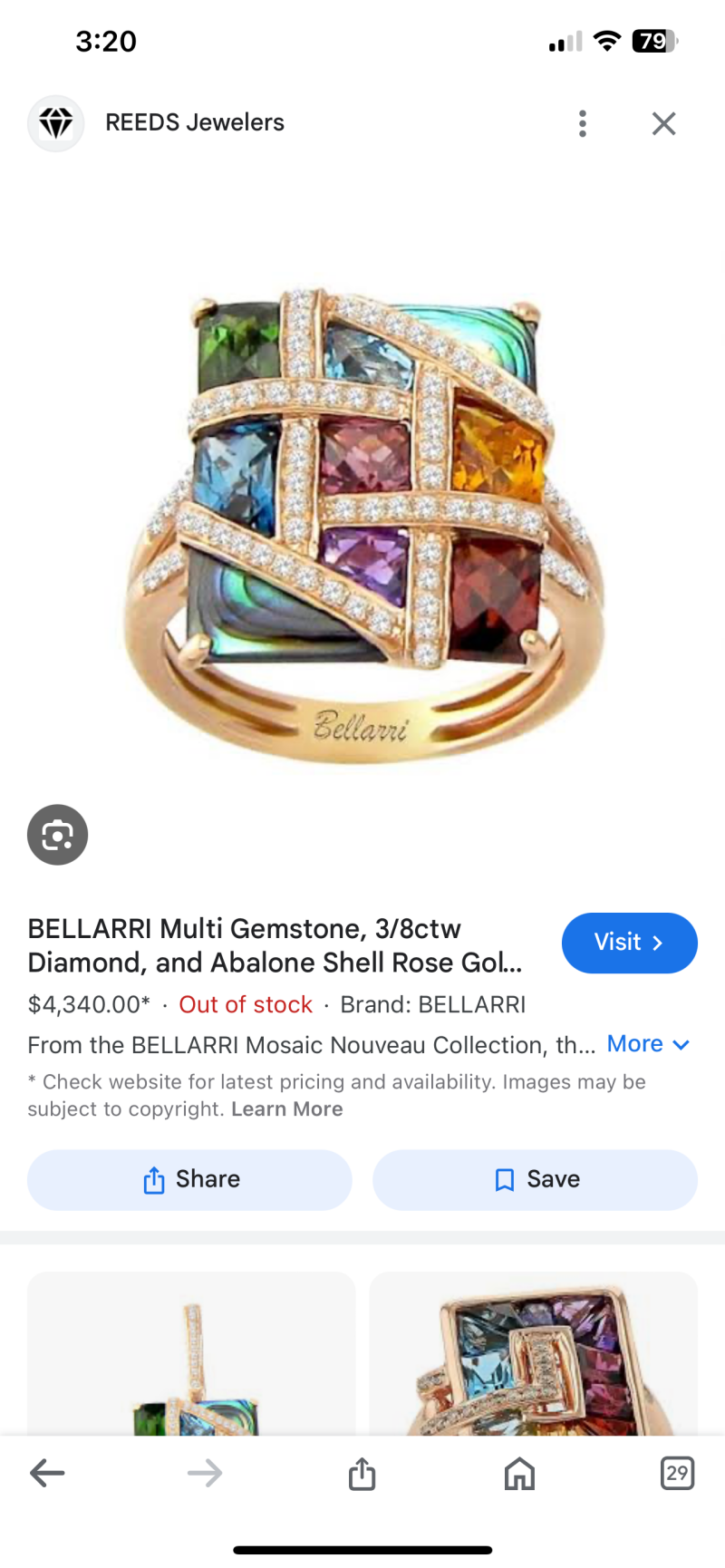This screenshot has height=1568, width=725.
Task: Open the green gemstone pendant related image
Action: (x=191, y=1353)
